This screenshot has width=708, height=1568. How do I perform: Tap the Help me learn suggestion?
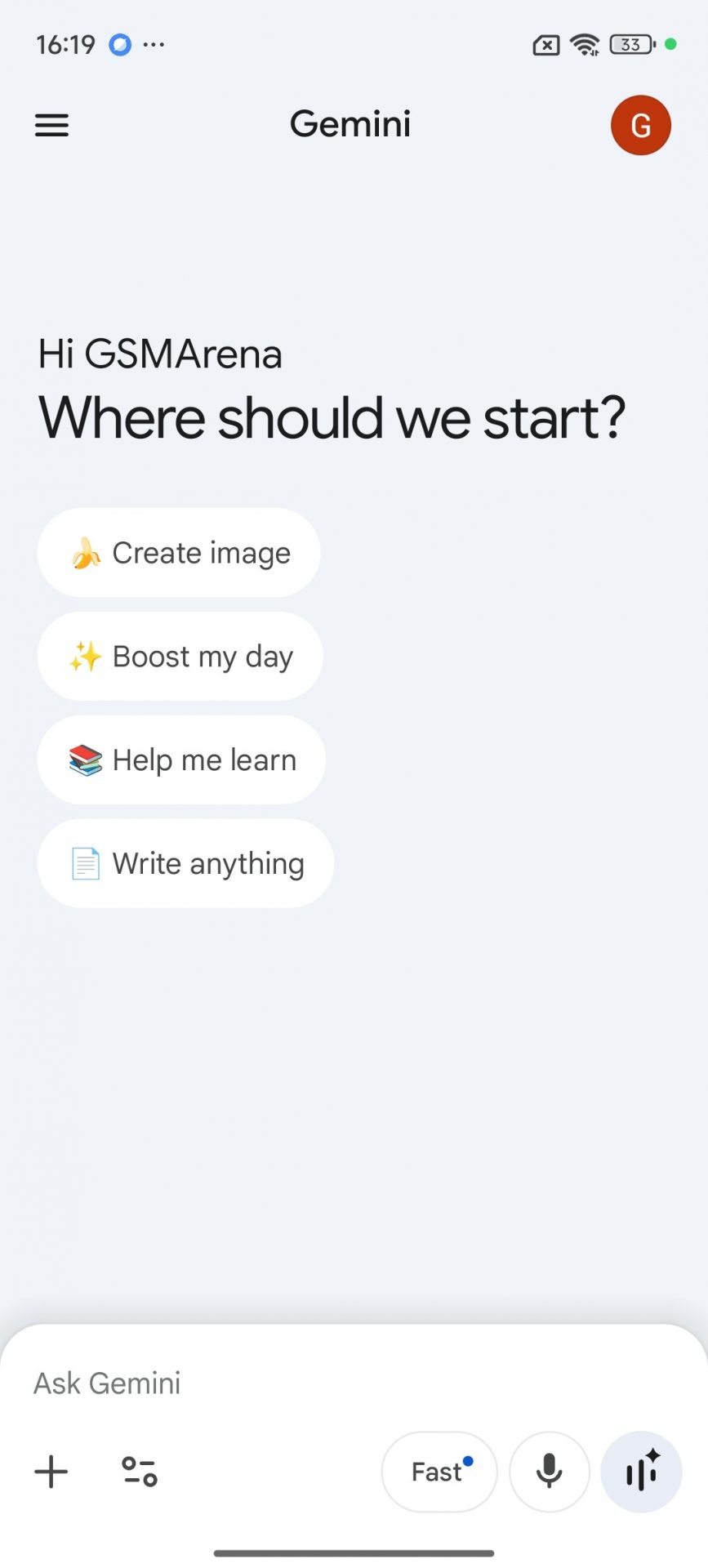(x=181, y=760)
